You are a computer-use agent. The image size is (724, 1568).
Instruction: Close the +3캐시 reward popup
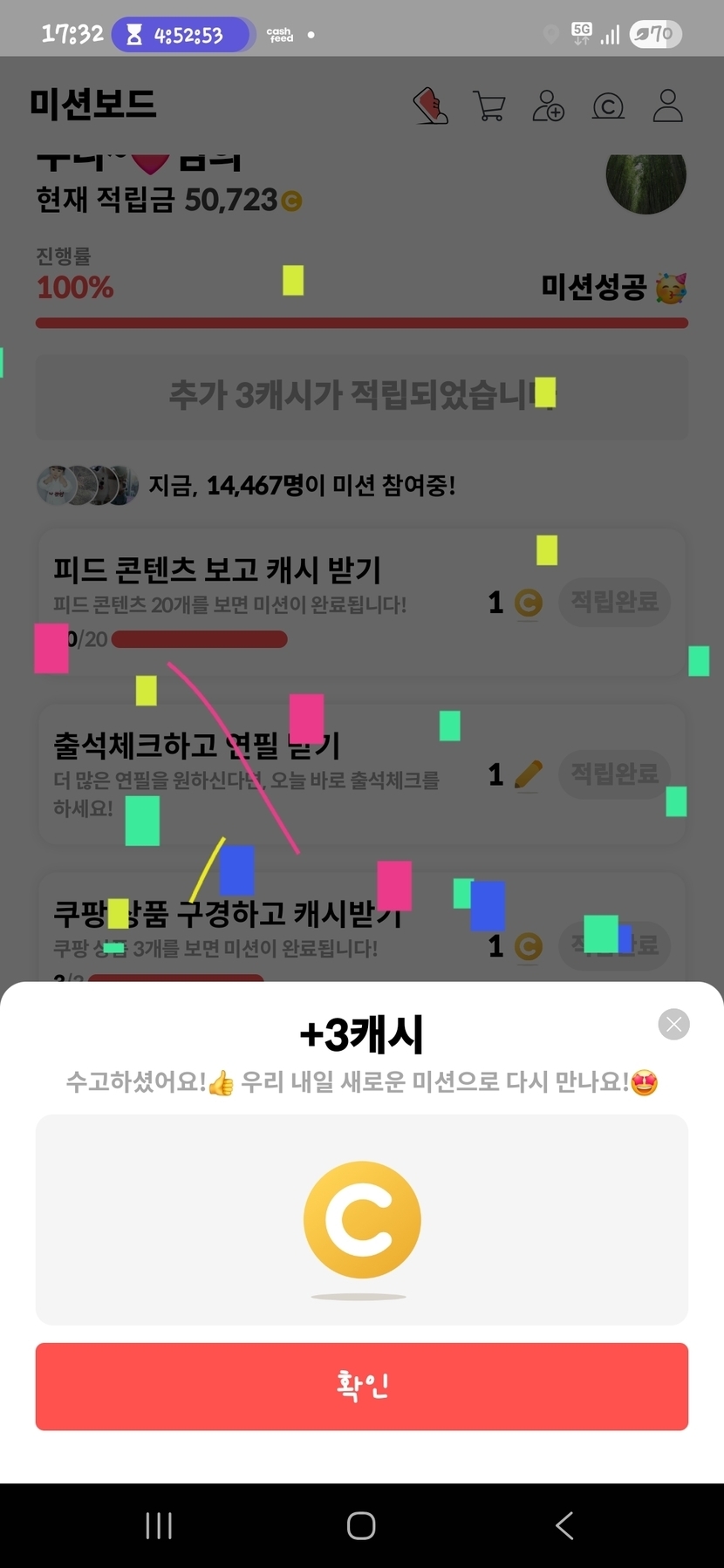click(673, 1024)
